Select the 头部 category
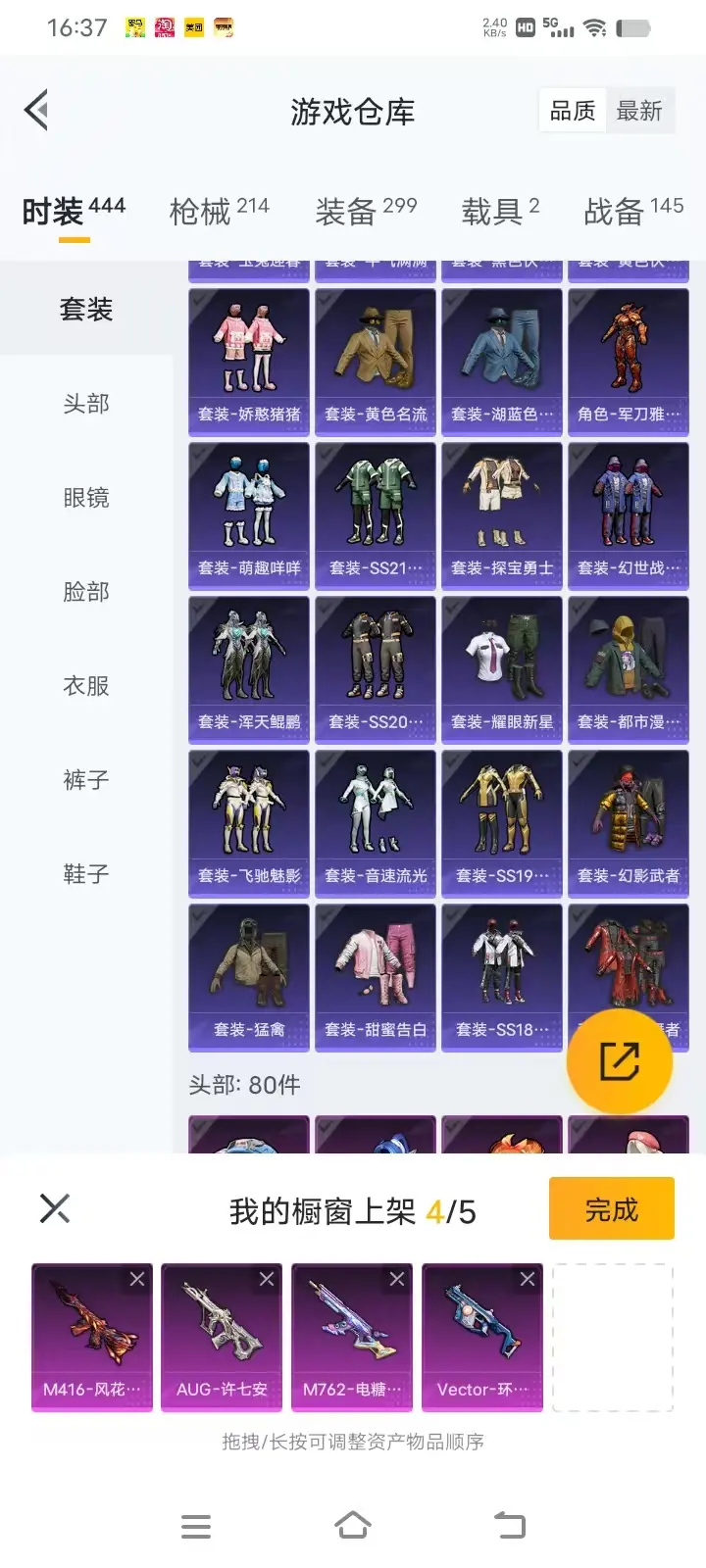706x1568 pixels. [x=86, y=404]
